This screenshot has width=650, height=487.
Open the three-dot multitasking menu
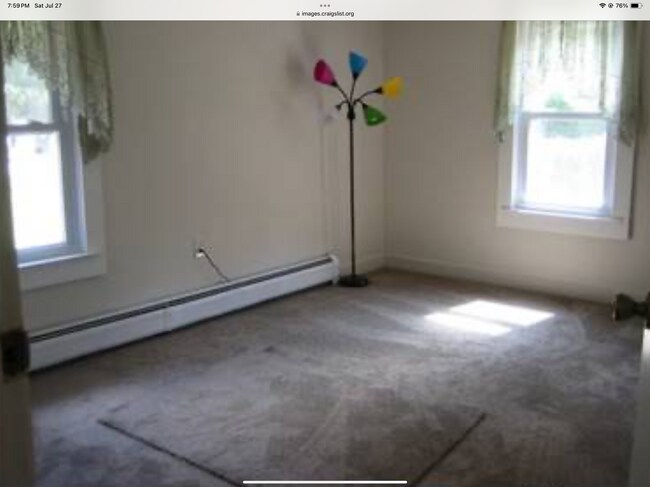[x=325, y=5]
